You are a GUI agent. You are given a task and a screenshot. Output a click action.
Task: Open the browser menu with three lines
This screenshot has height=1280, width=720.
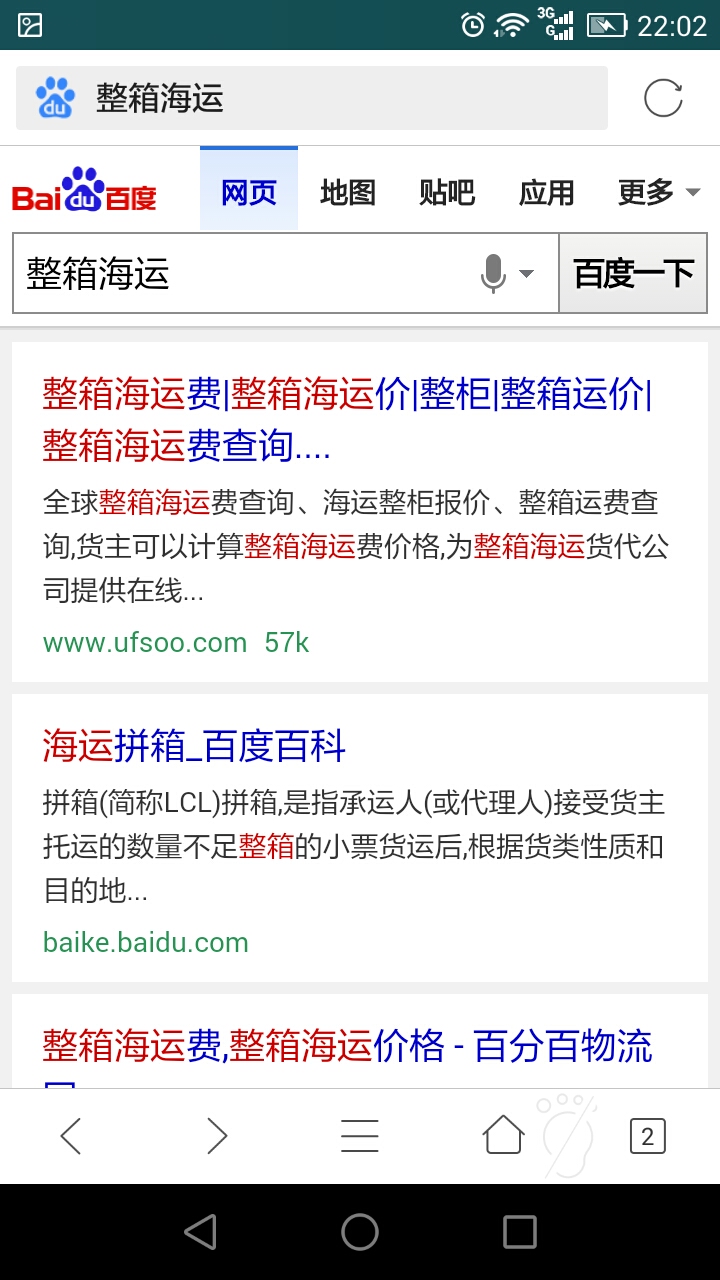click(x=360, y=1136)
